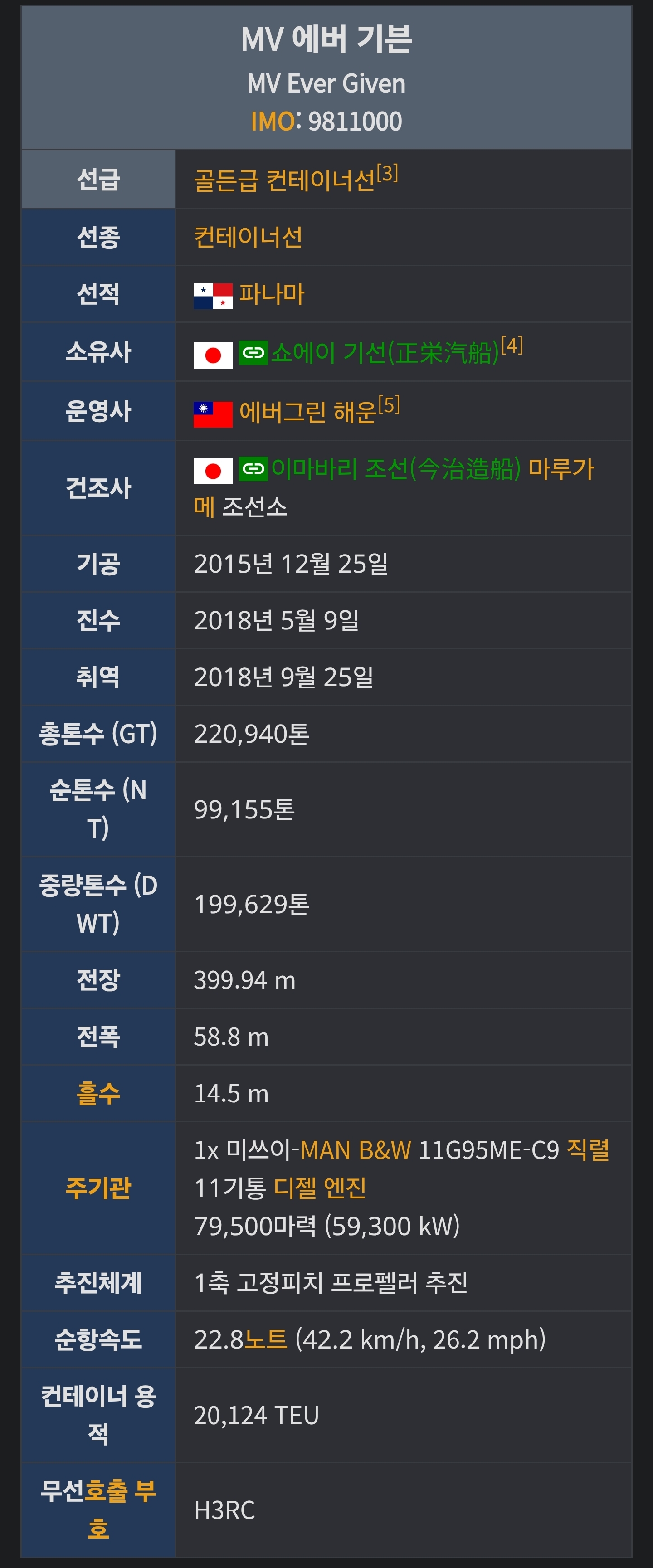
Task: Open the external link 이마바리 조선(今治造船)
Action: coord(380,469)
